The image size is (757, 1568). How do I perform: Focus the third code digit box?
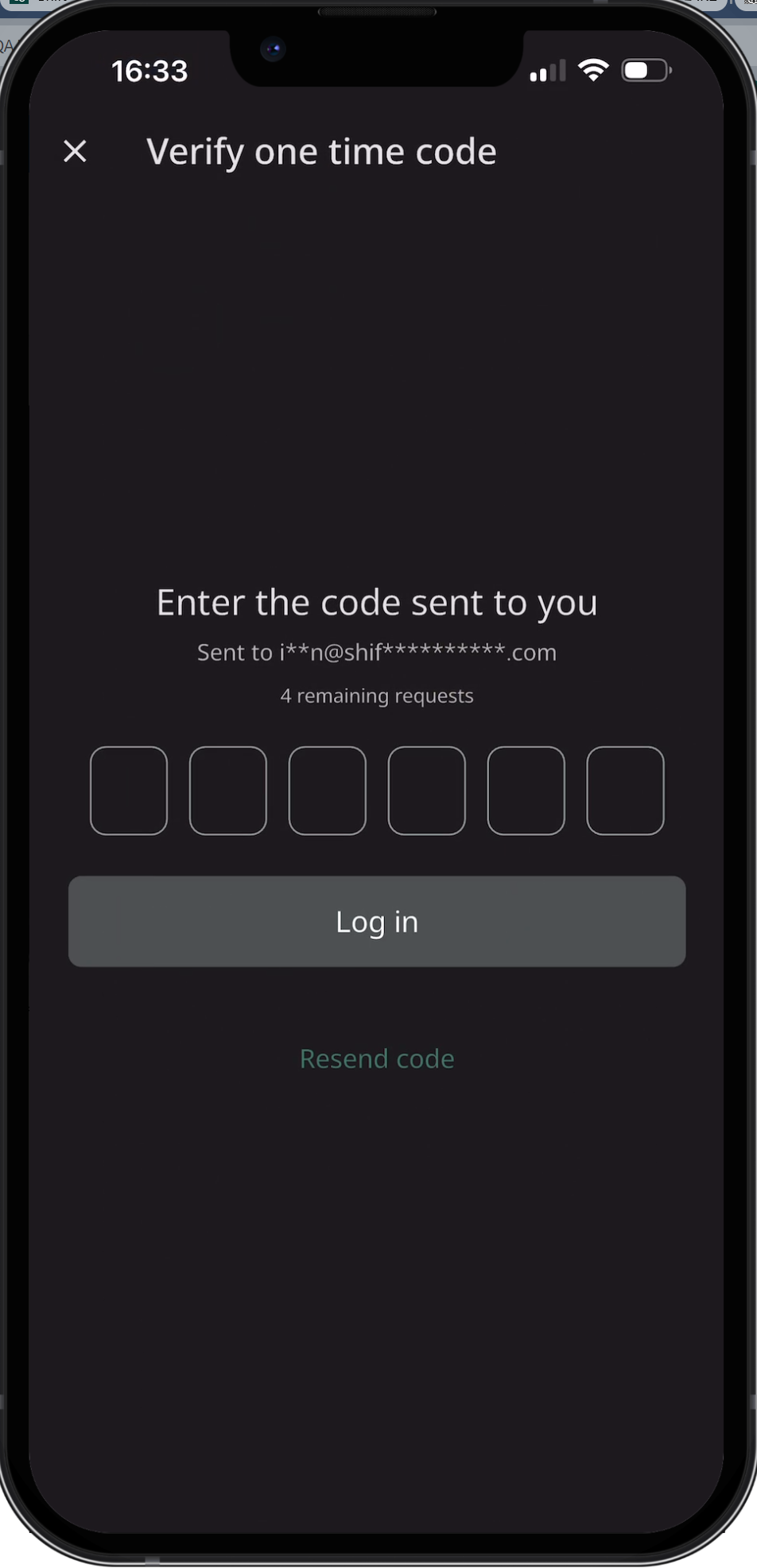point(328,790)
